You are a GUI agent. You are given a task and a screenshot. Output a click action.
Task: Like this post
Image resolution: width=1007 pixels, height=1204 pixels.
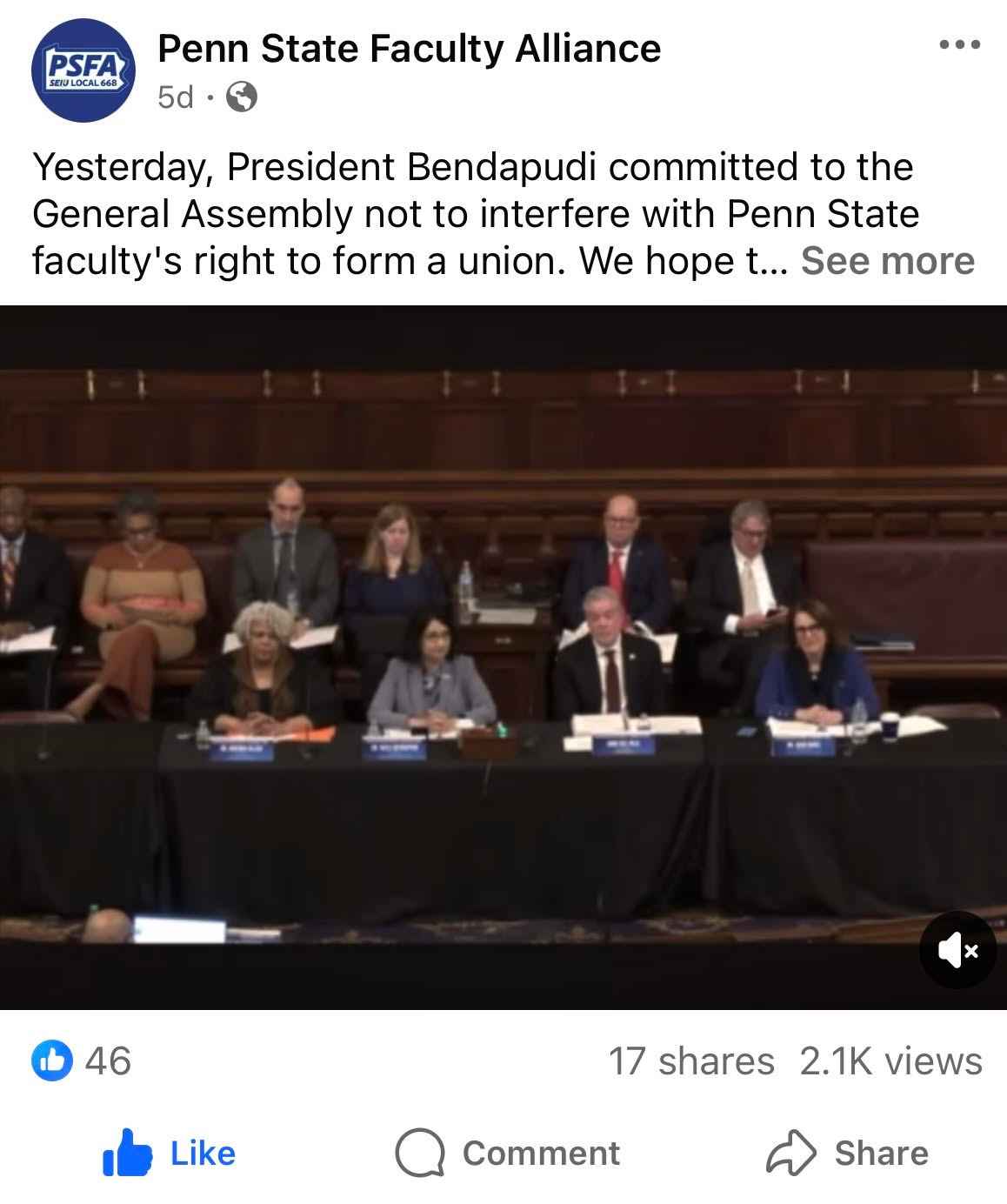click(x=170, y=1153)
